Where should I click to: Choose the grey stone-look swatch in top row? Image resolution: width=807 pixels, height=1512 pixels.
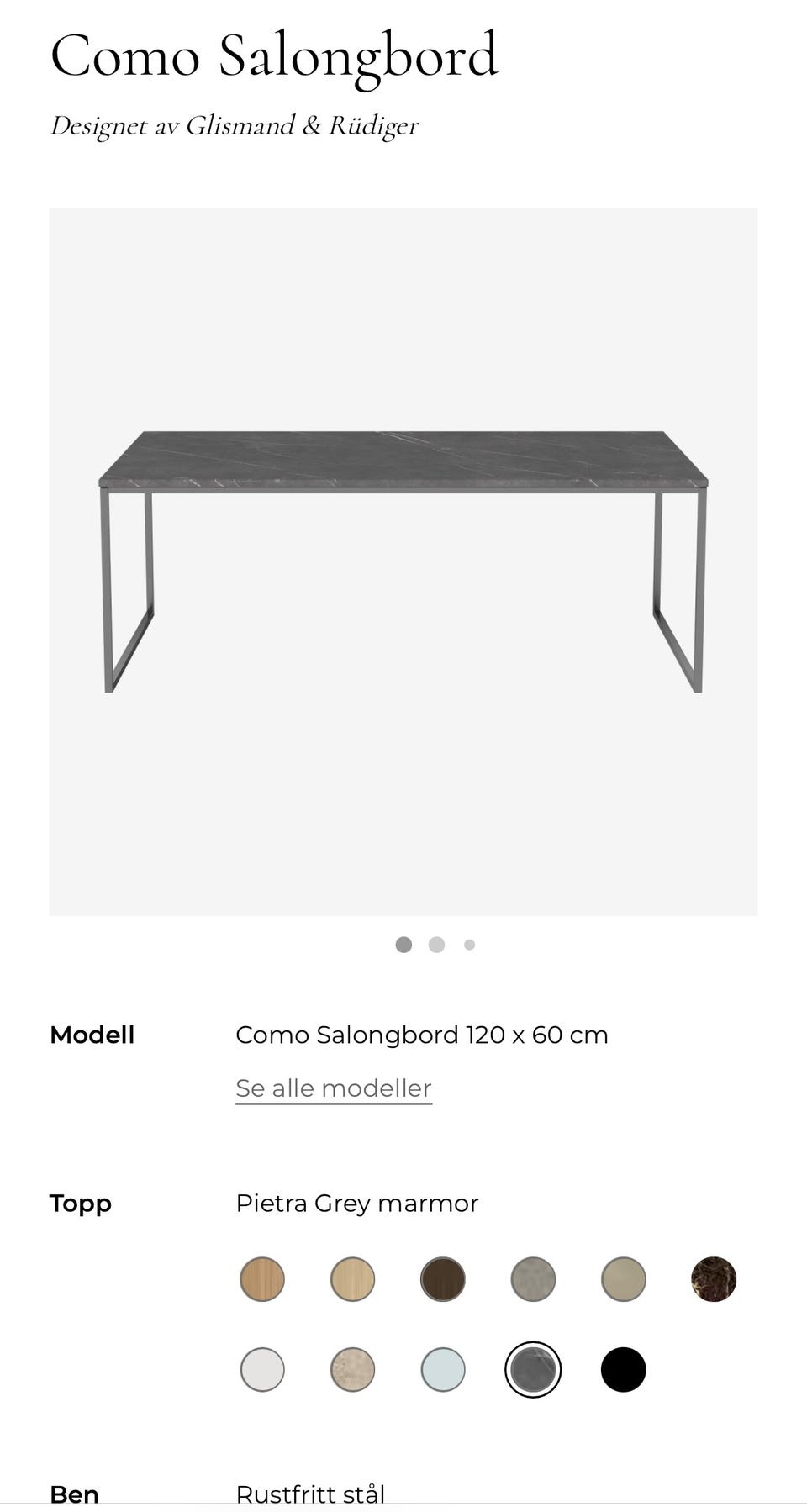tap(532, 1278)
